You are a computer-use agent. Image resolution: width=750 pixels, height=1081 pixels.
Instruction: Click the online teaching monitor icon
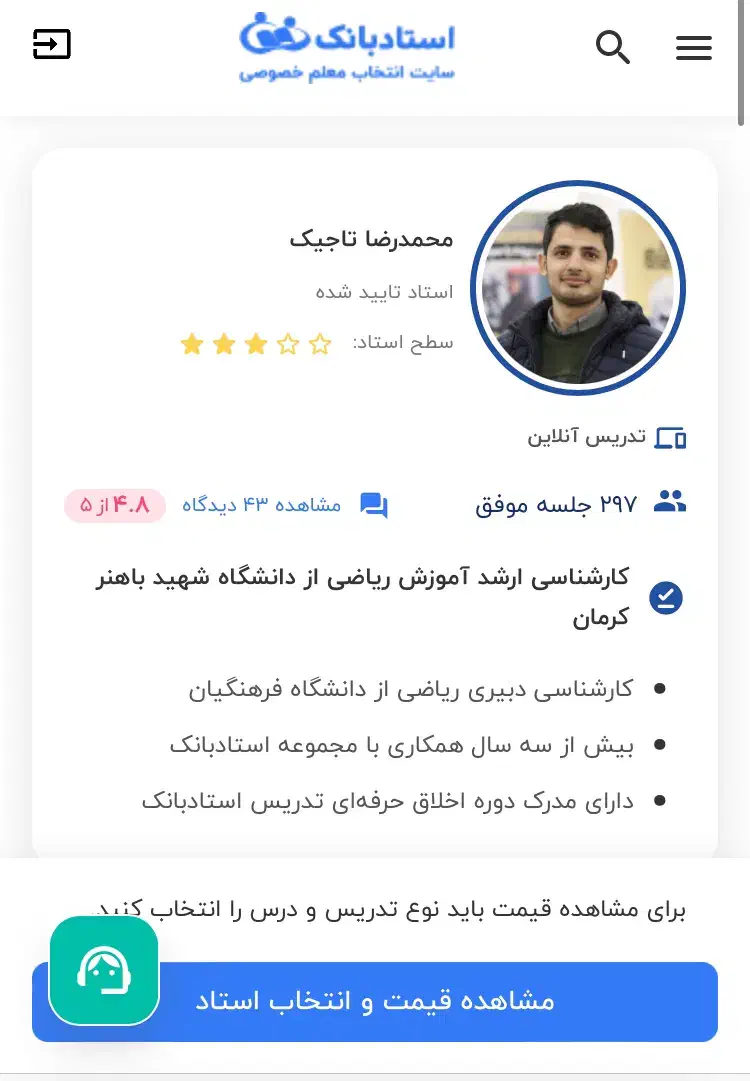[x=670, y=437]
